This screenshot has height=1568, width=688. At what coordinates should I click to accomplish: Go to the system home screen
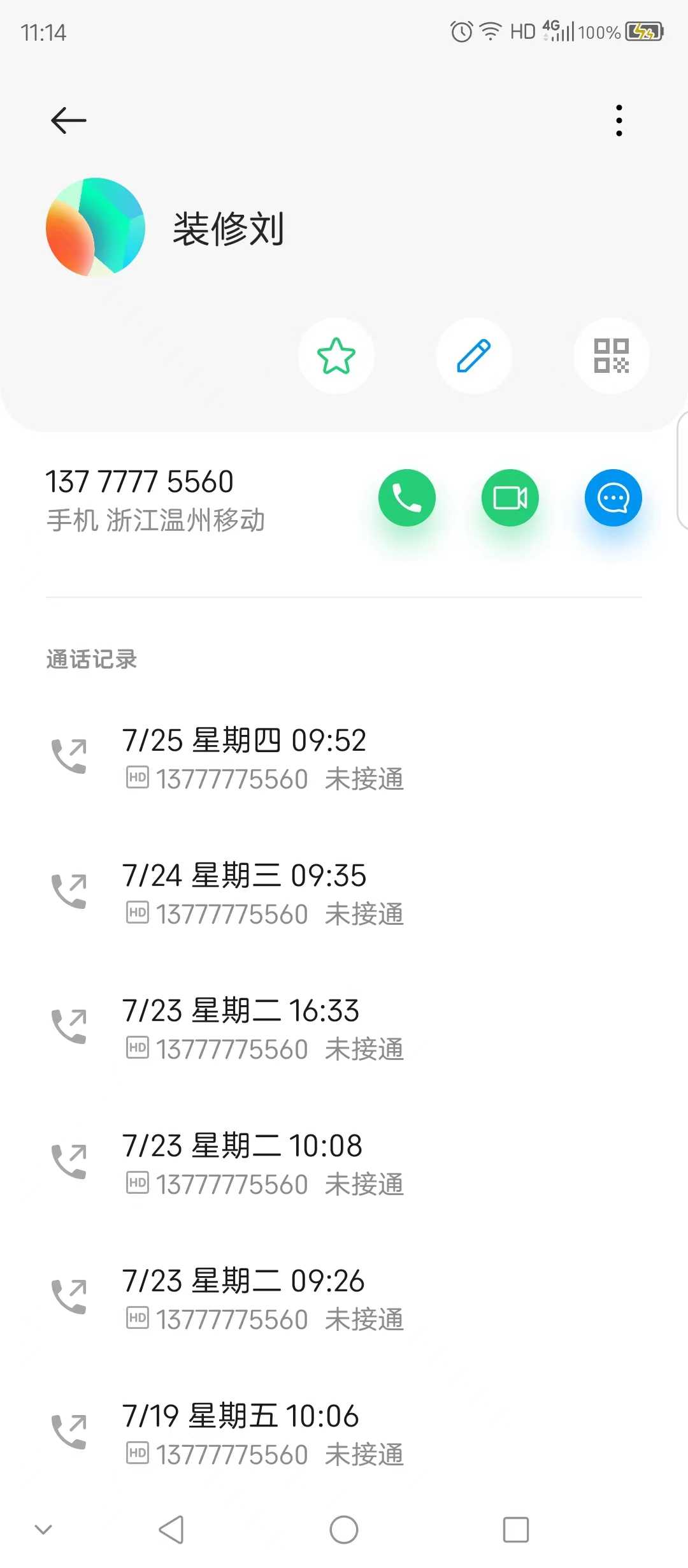click(x=344, y=1529)
